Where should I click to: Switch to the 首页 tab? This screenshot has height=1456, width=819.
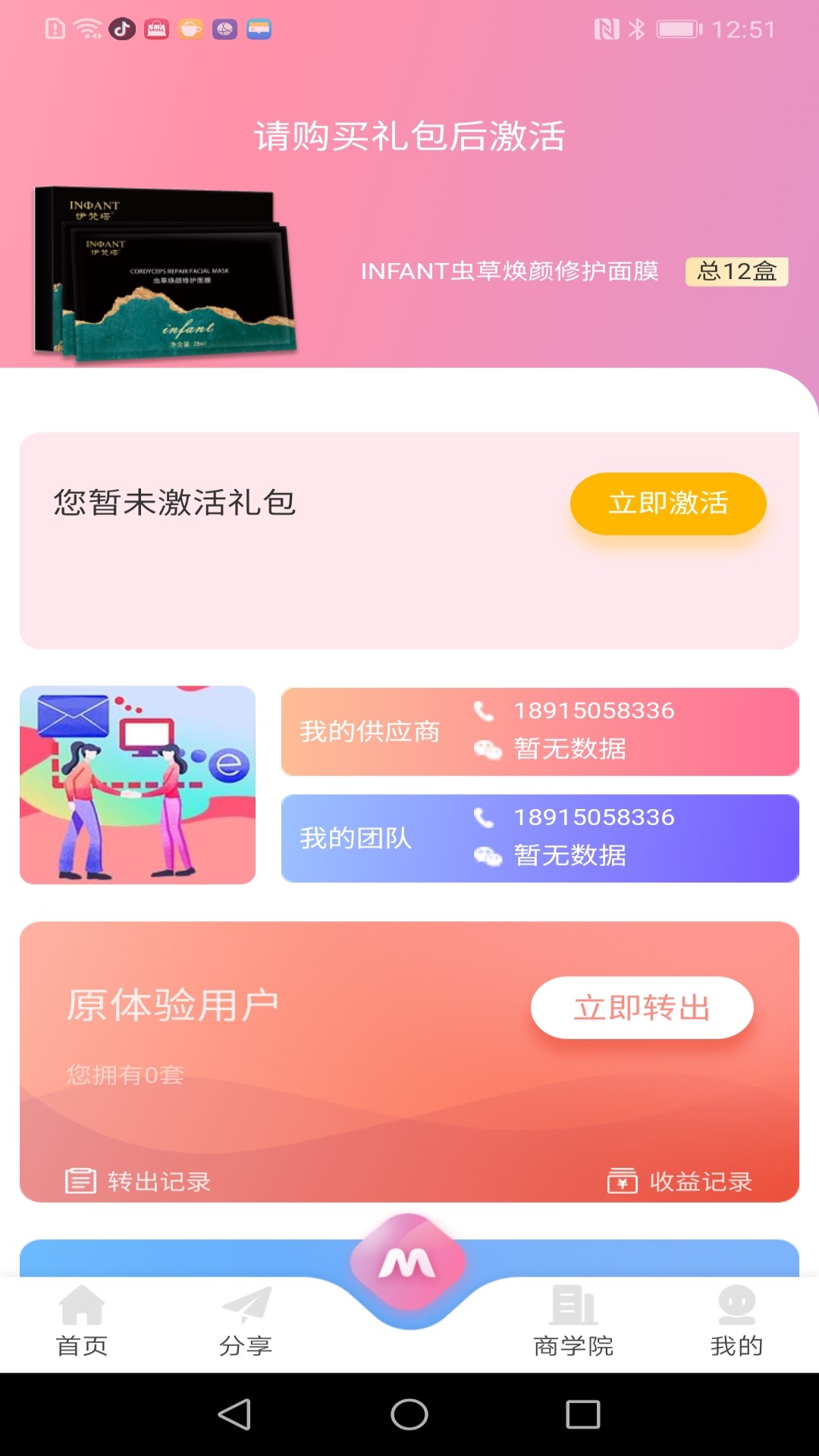coord(82,1321)
